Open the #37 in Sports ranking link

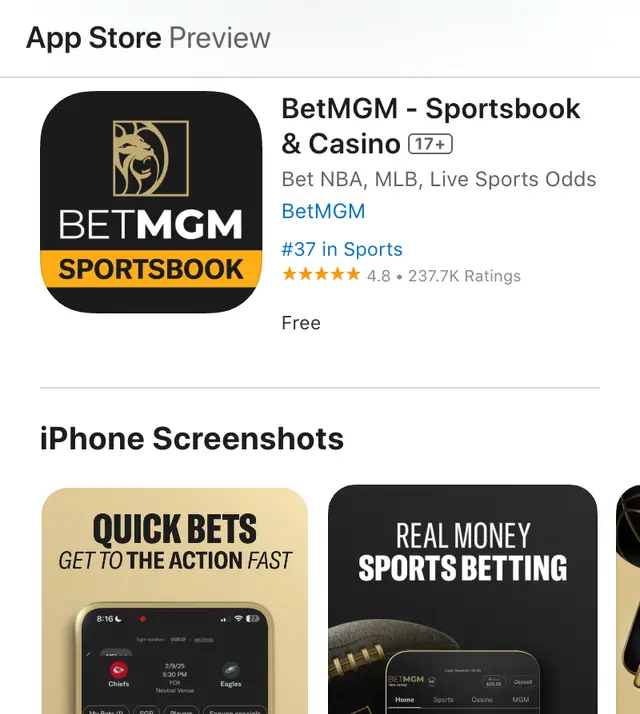coord(342,249)
